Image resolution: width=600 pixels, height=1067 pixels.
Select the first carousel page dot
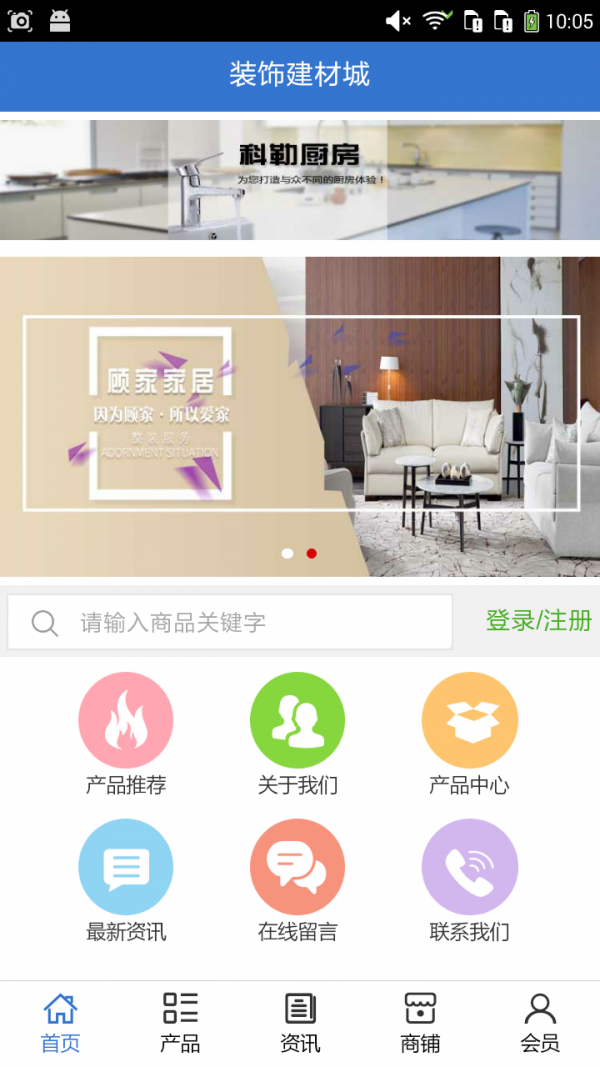click(x=288, y=553)
